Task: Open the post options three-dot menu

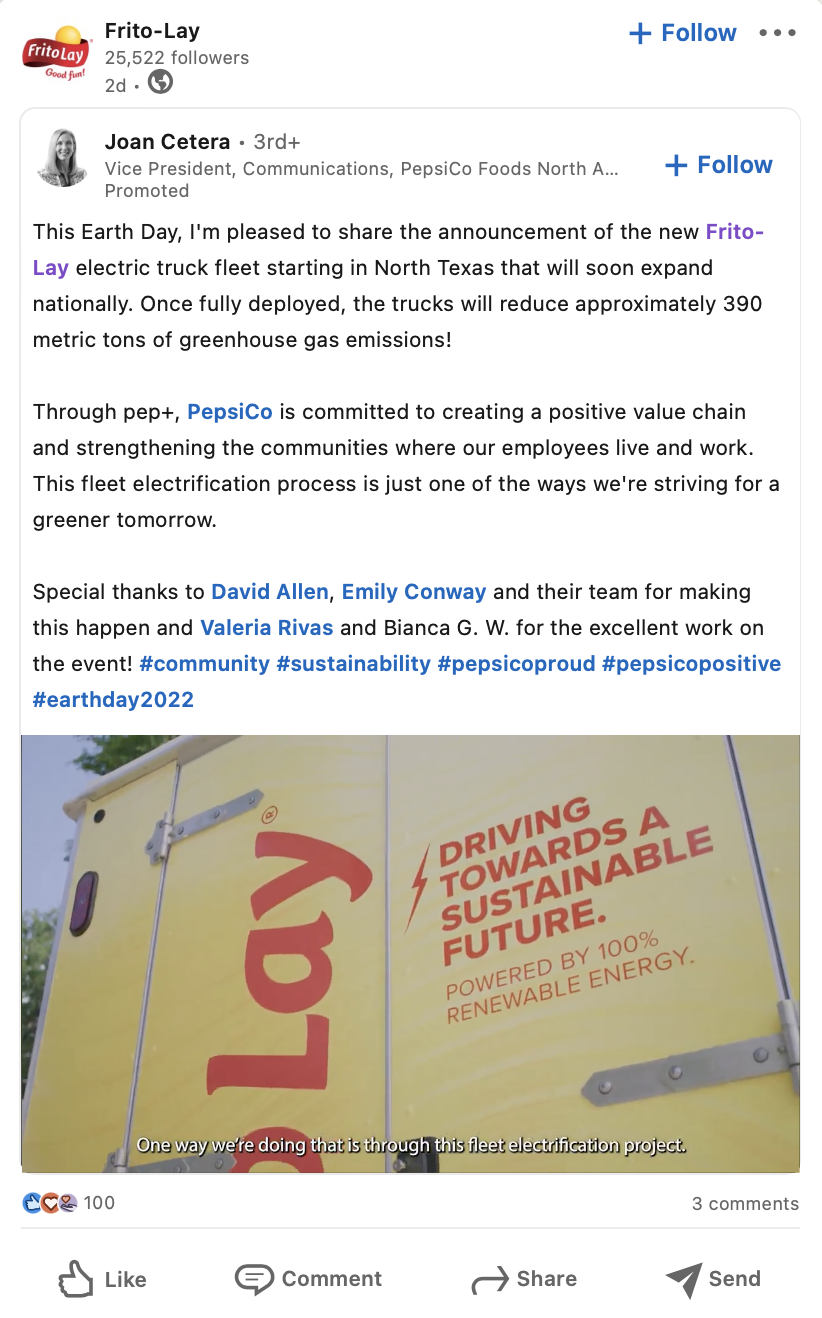Action: pos(778,32)
